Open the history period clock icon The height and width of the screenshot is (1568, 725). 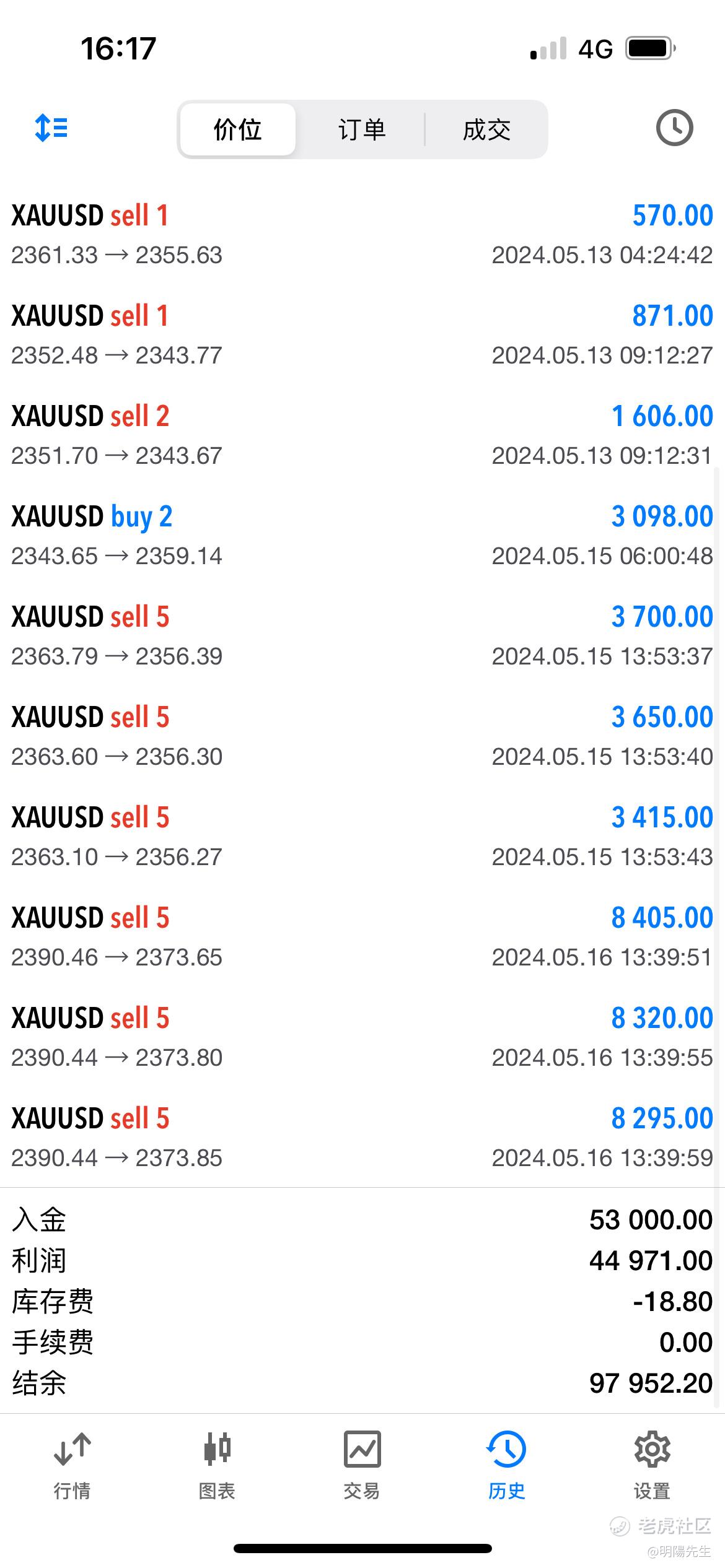(674, 128)
